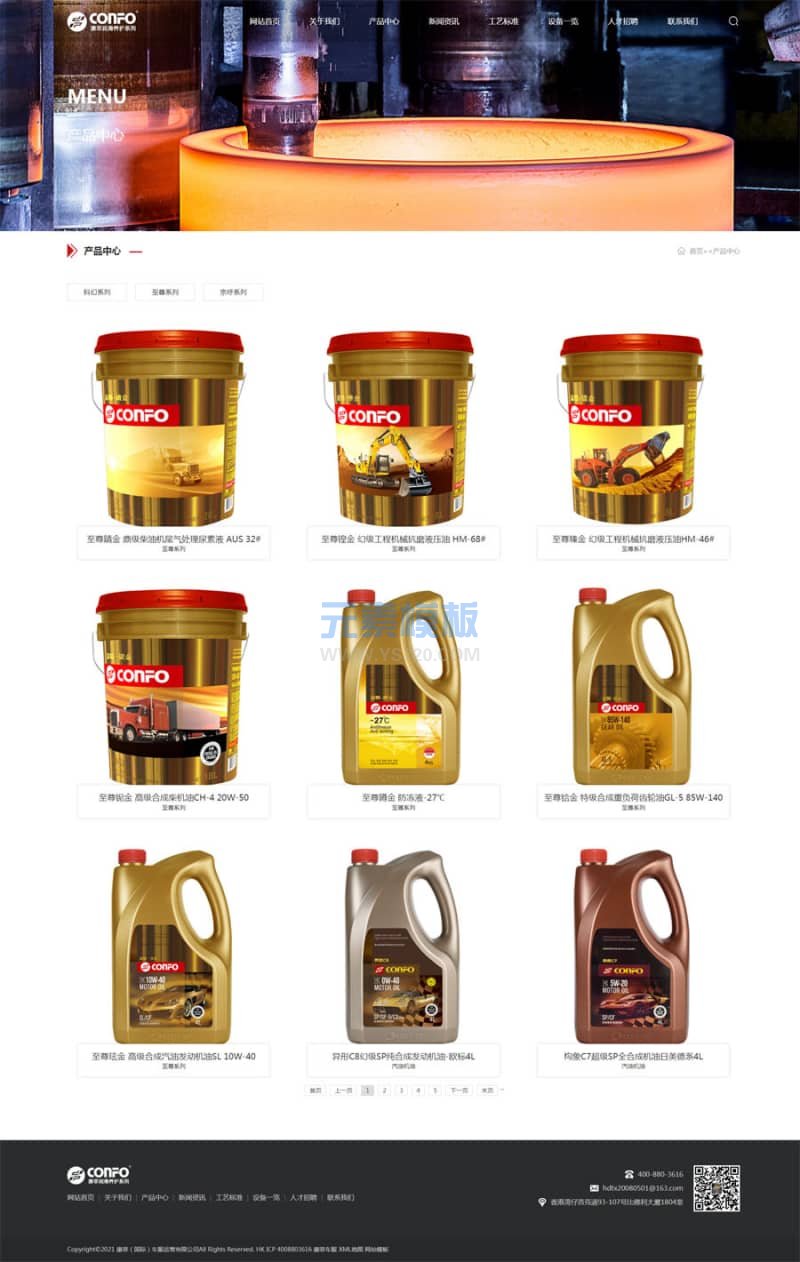Open 工艺标准 in top navigation
800x1262 pixels.
pyautogui.click(x=504, y=21)
